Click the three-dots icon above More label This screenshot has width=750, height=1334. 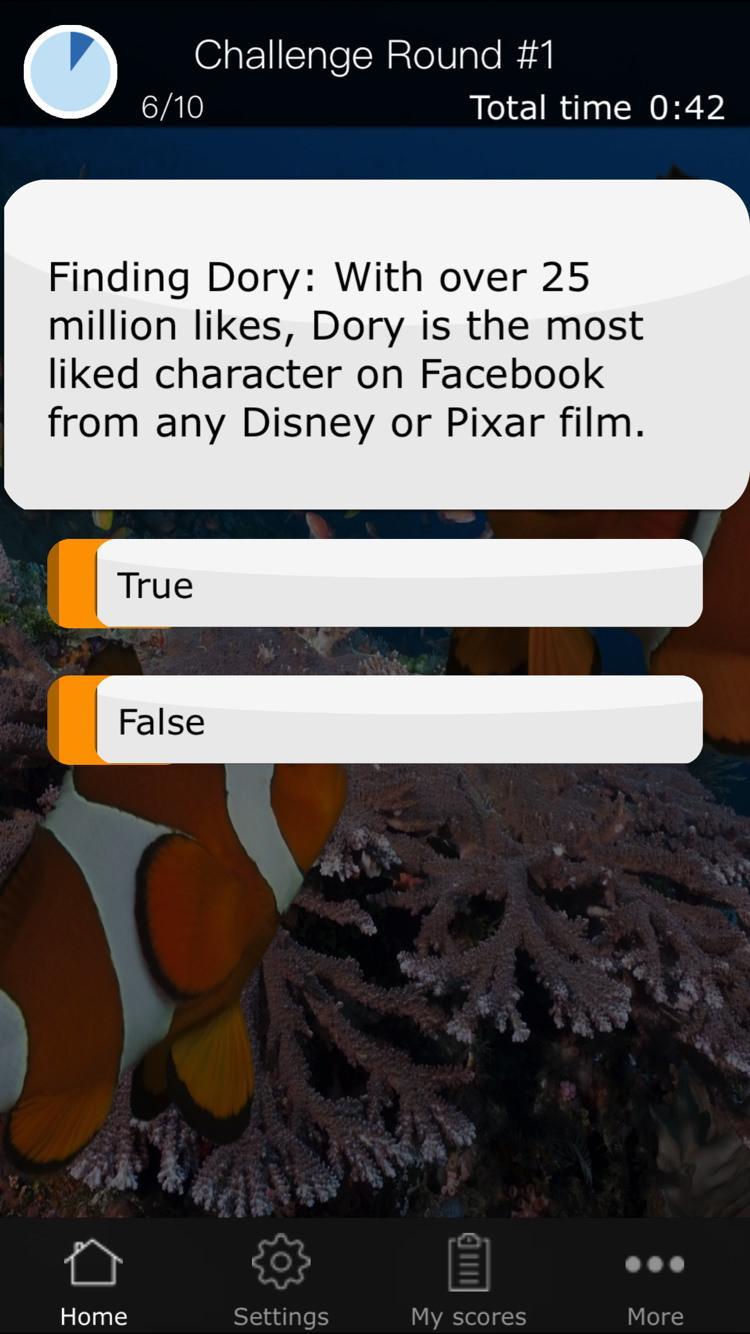click(x=655, y=1265)
